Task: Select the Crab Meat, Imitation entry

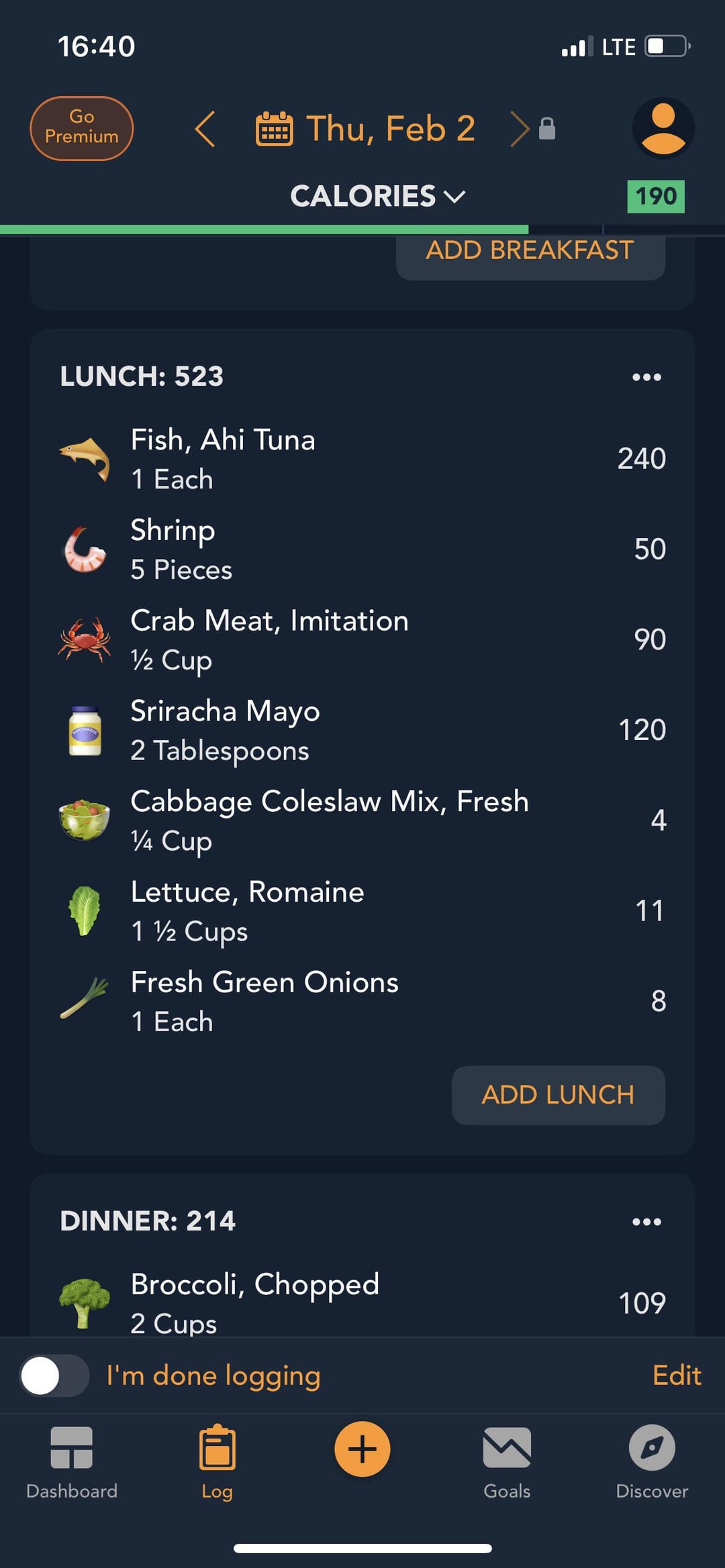Action: coord(362,639)
